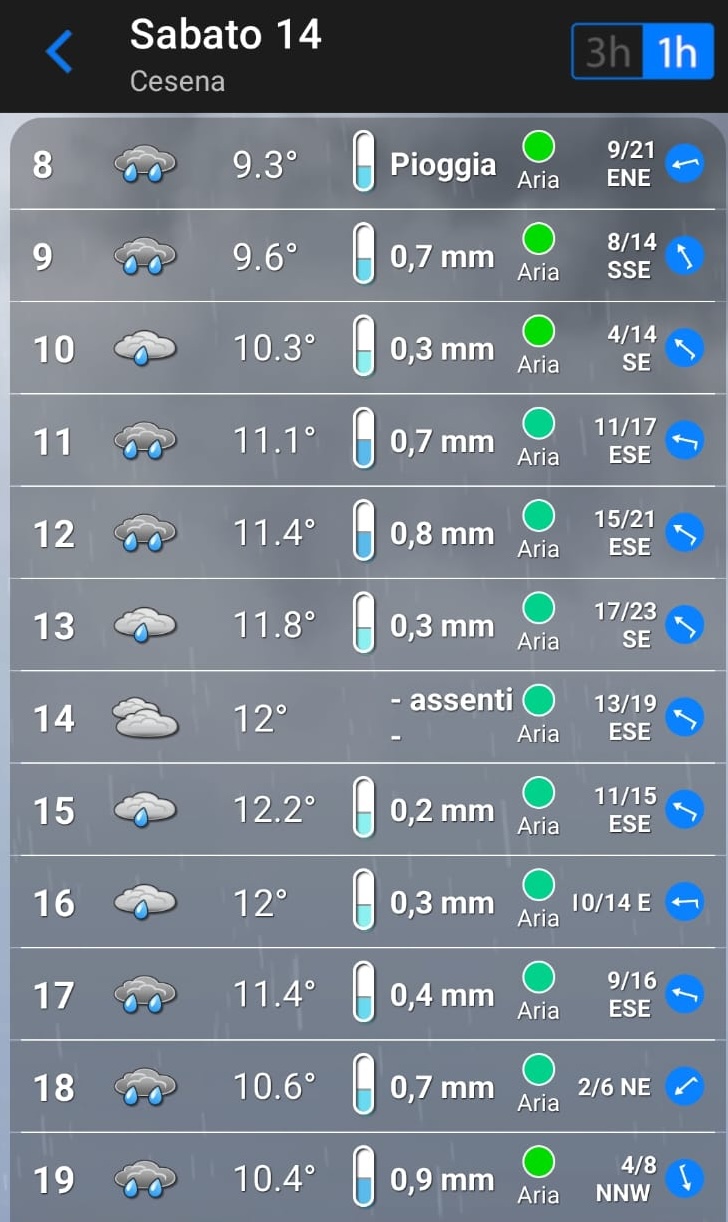The width and height of the screenshot is (728, 1222).
Task: Open the 14 o'clock cloudy forecast row
Action: pos(364,718)
